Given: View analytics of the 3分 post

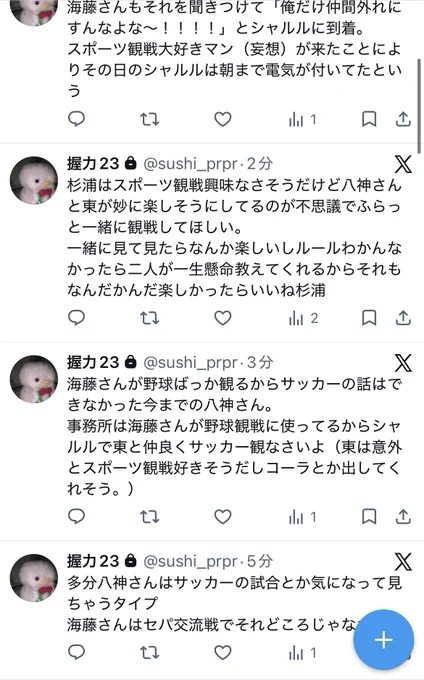Looking at the screenshot, I should click(x=303, y=517).
